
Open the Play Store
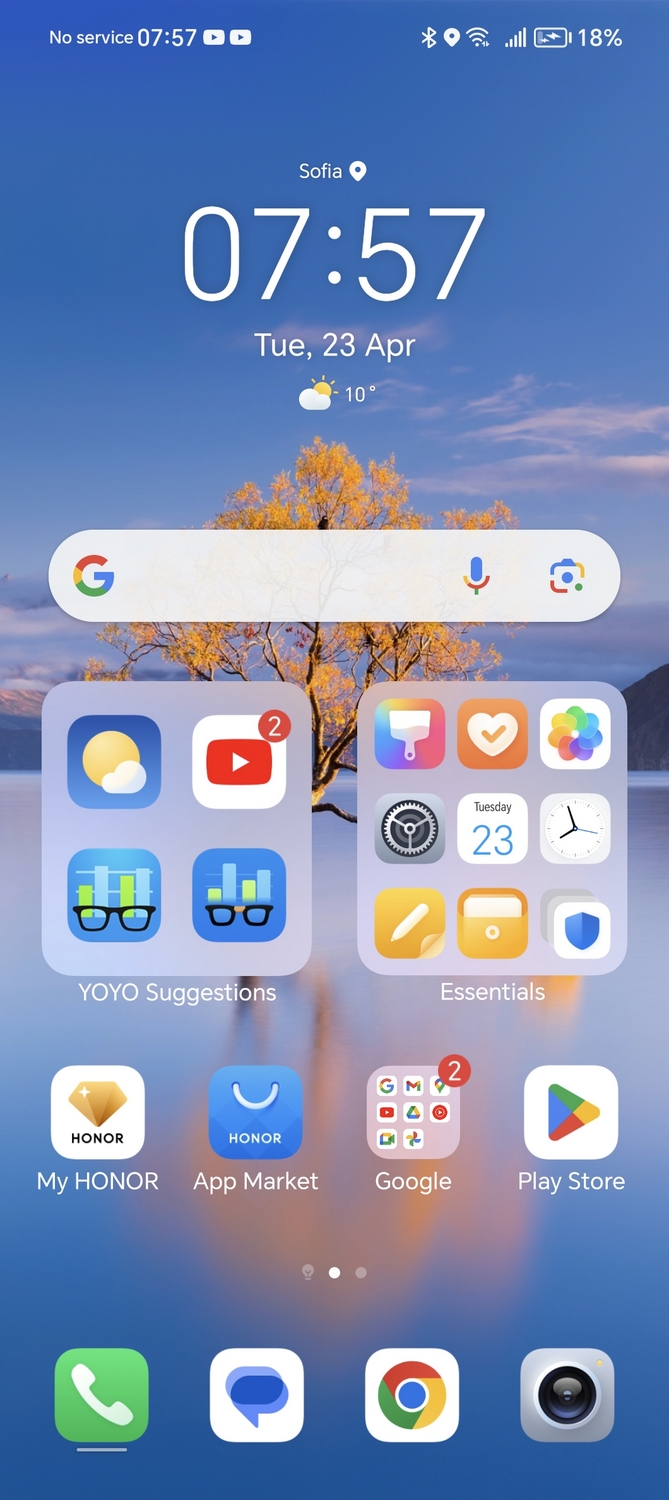pos(571,1112)
